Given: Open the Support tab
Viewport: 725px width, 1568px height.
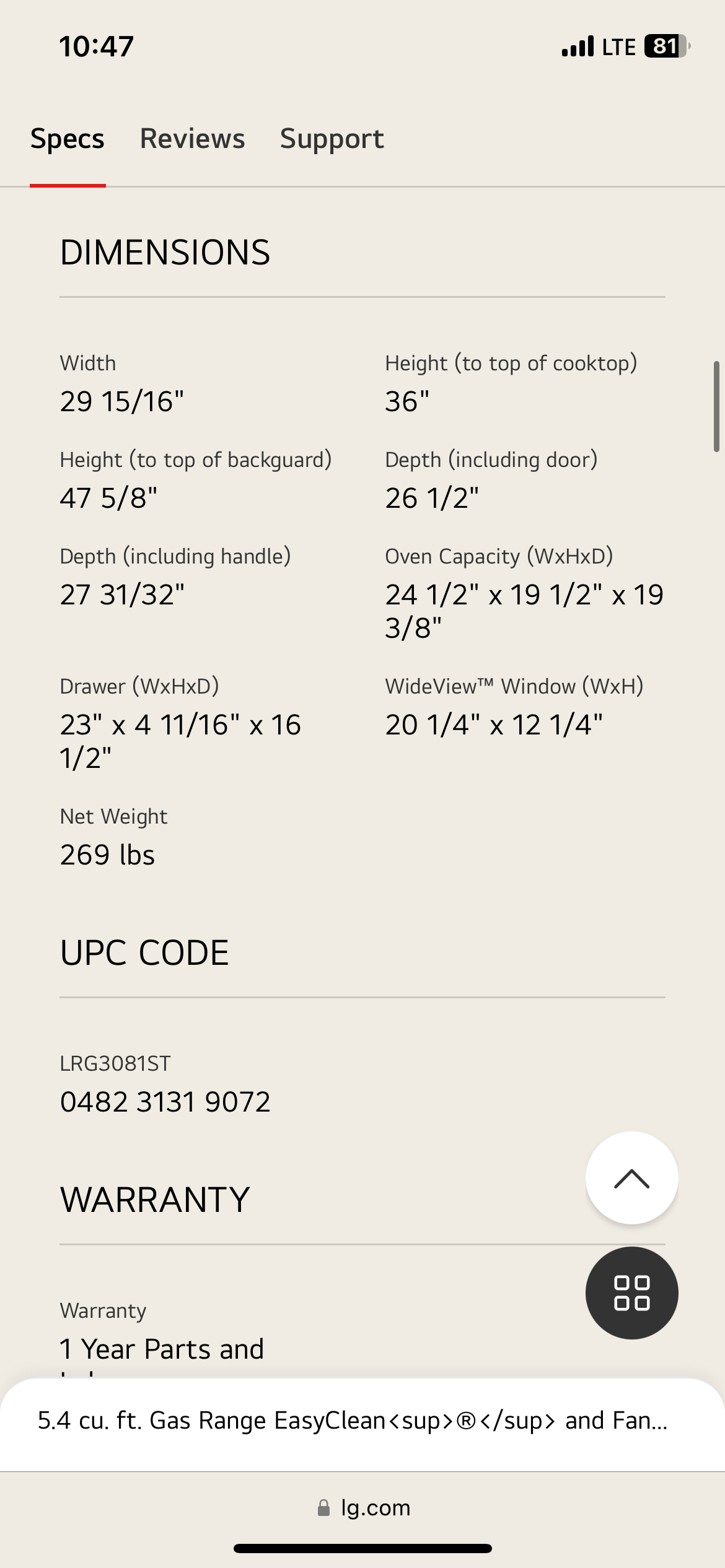Looking at the screenshot, I should click(x=332, y=139).
